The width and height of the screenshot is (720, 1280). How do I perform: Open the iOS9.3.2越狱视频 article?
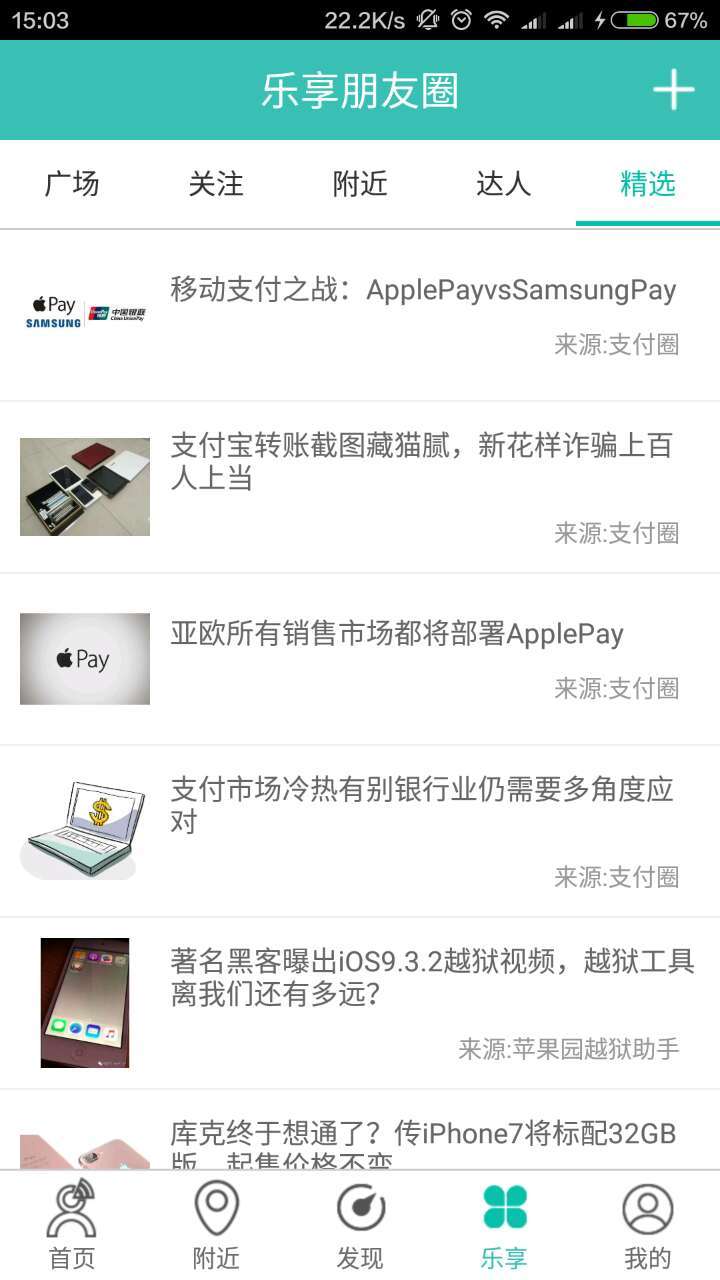coord(432,978)
